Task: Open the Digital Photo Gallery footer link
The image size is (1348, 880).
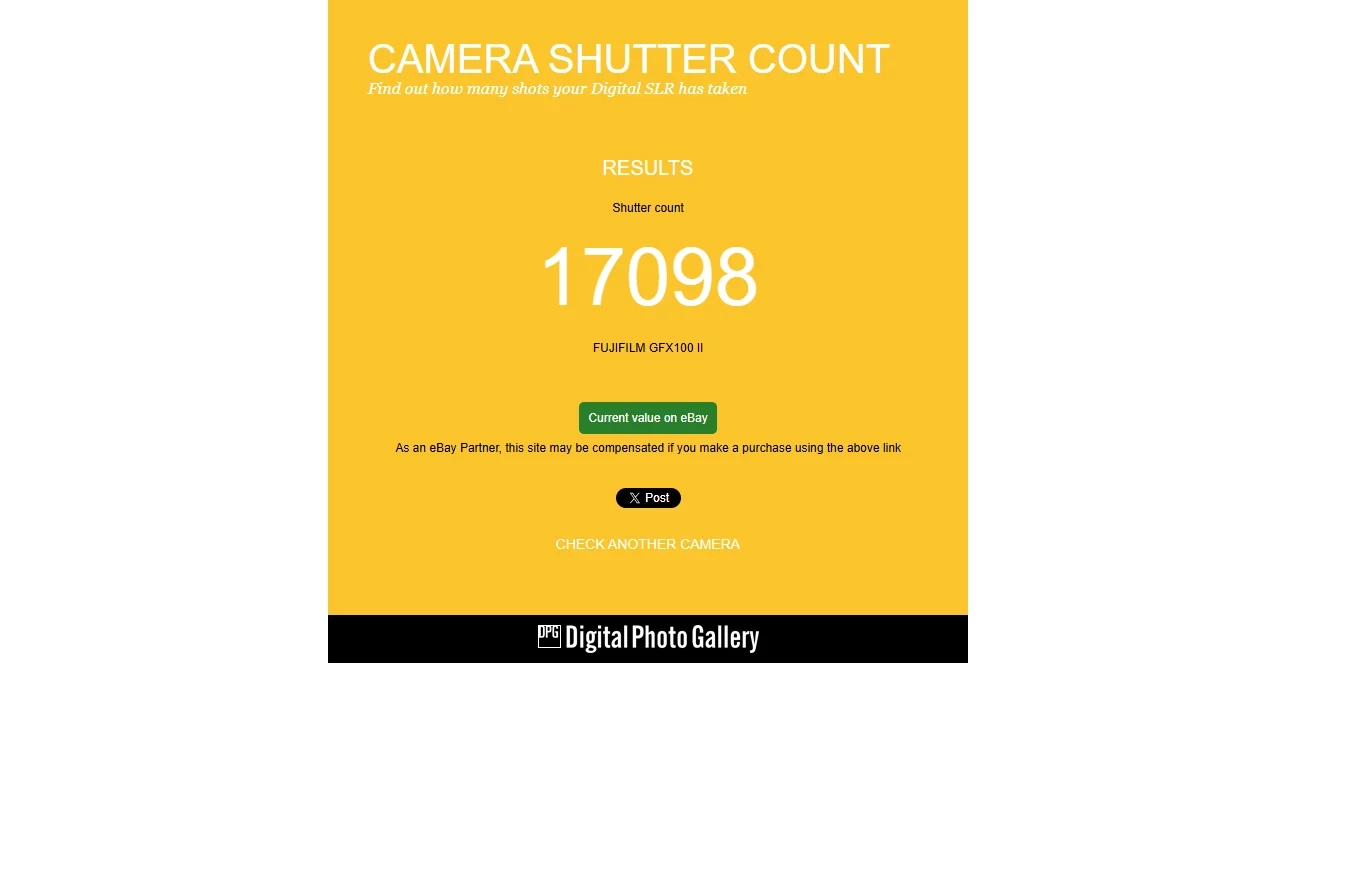Action: [648, 638]
